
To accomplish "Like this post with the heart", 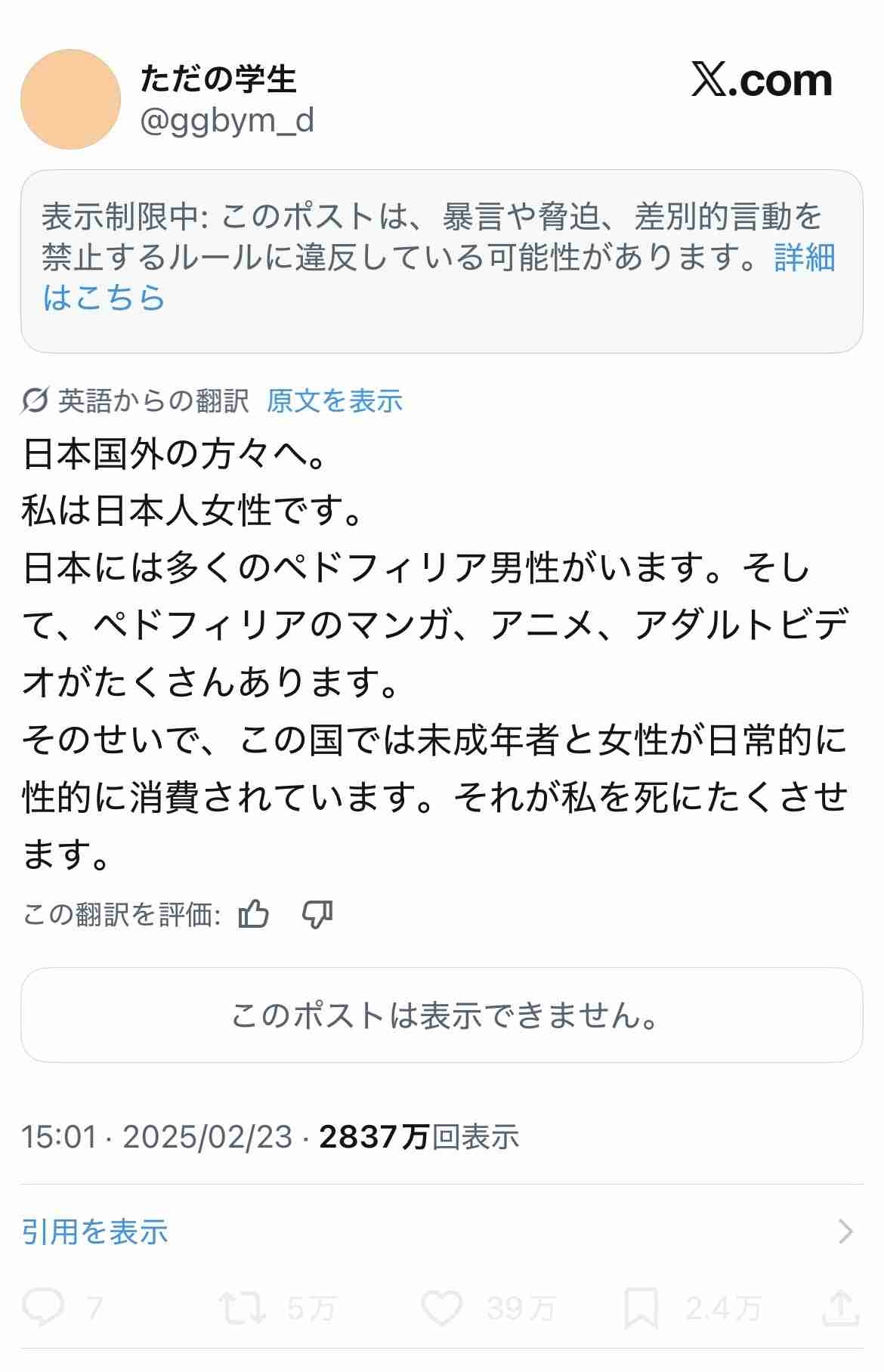I will [x=441, y=1308].
